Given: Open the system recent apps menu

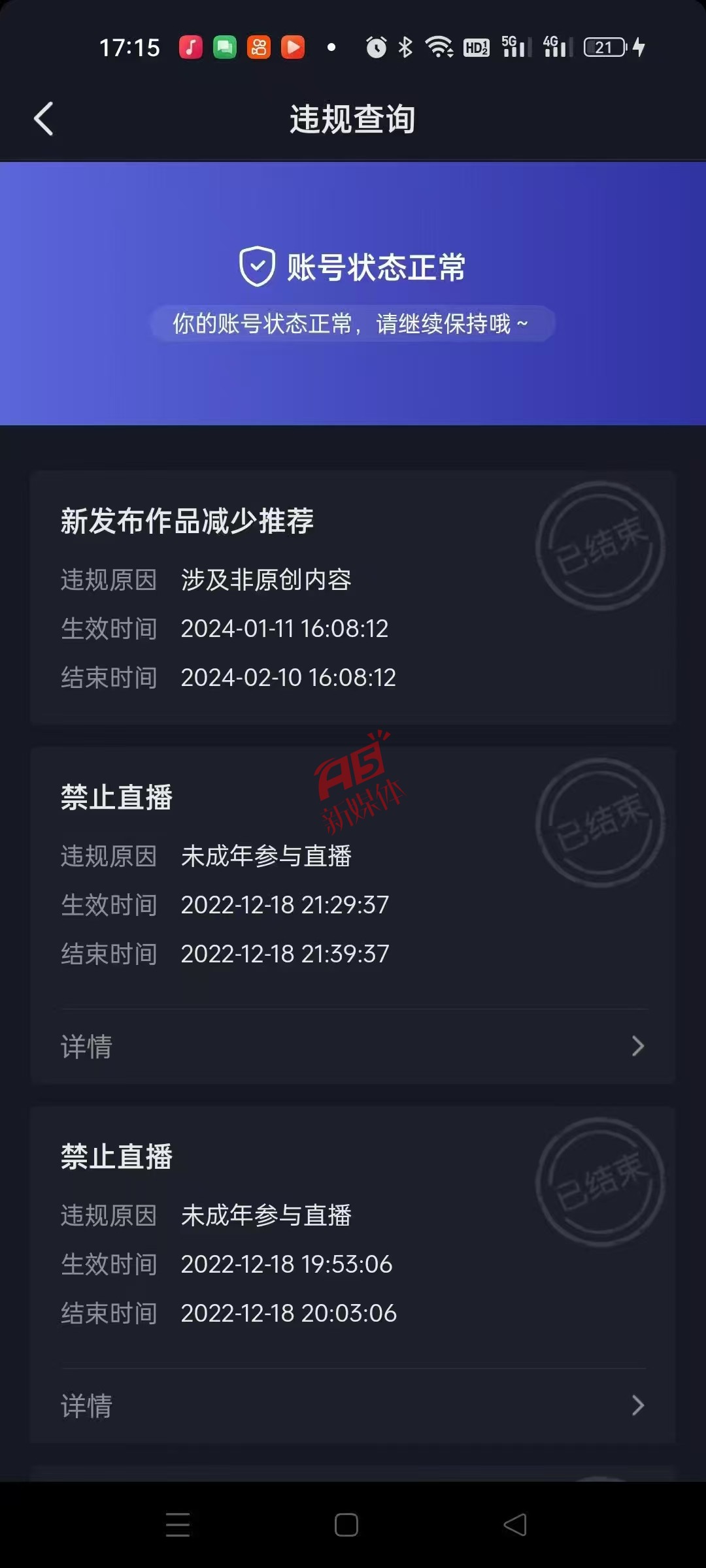Looking at the screenshot, I should click(178, 1526).
